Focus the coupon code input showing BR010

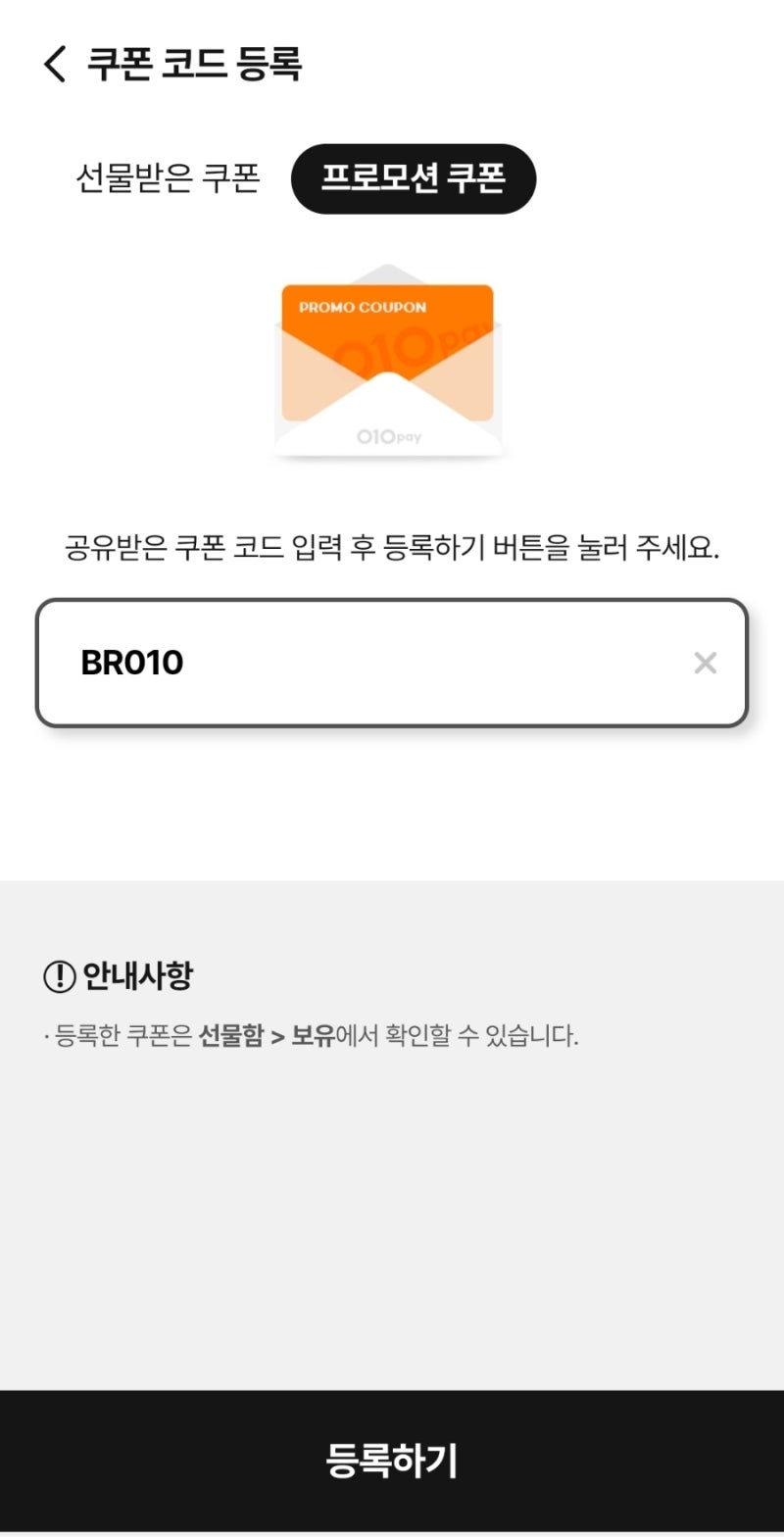click(392, 663)
